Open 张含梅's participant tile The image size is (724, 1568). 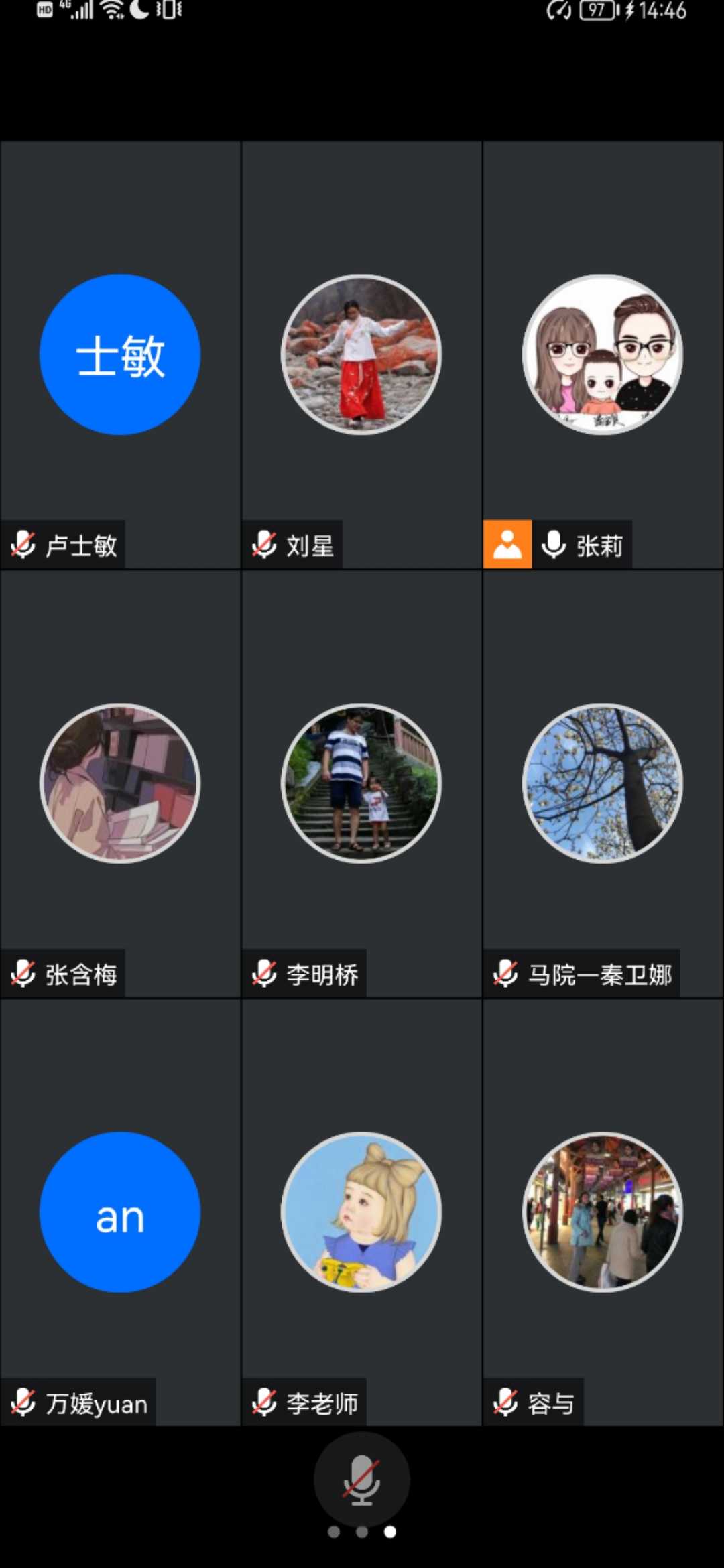point(120,783)
